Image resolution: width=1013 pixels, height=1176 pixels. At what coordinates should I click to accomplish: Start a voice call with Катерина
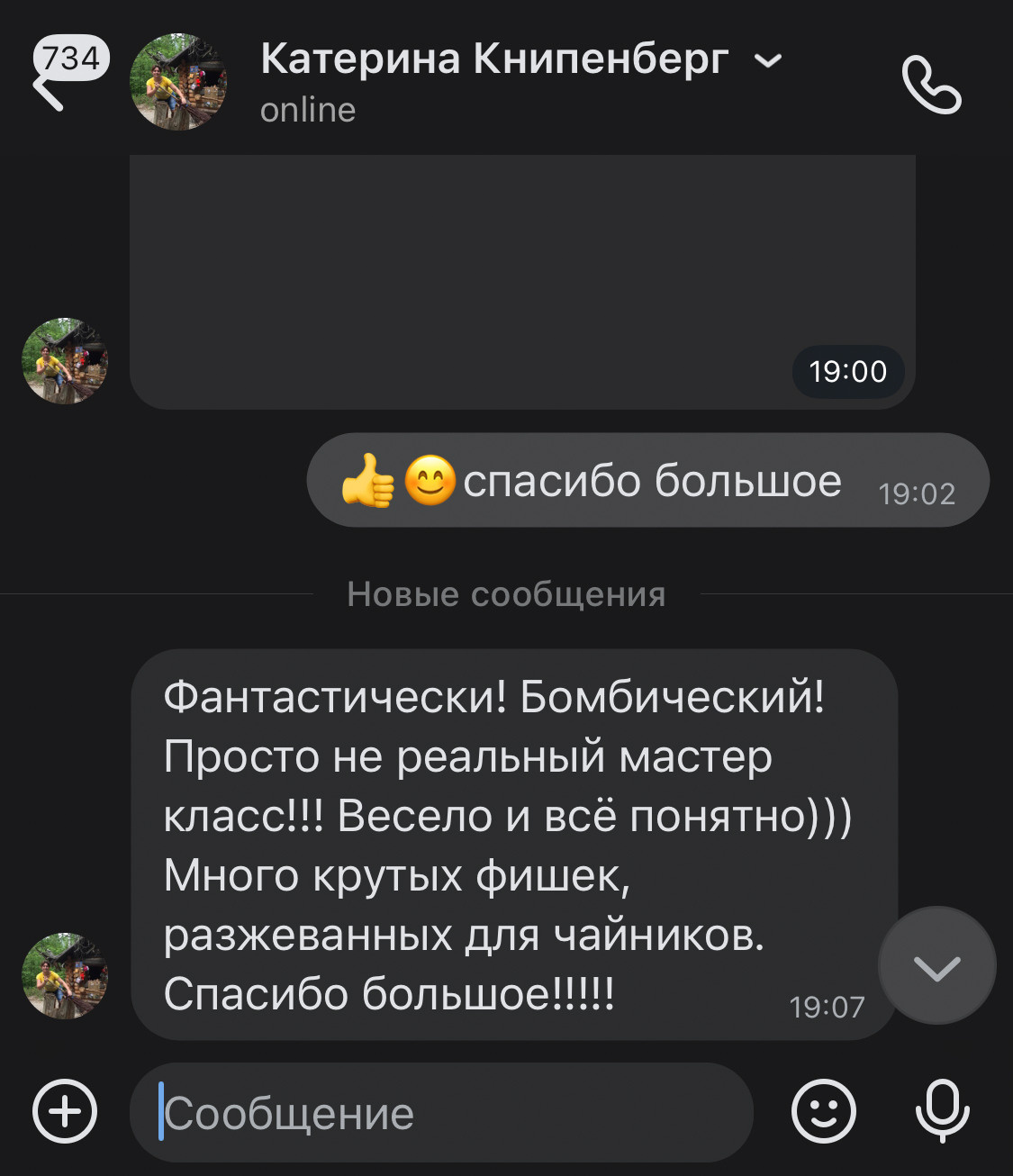[x=933, y=86]
